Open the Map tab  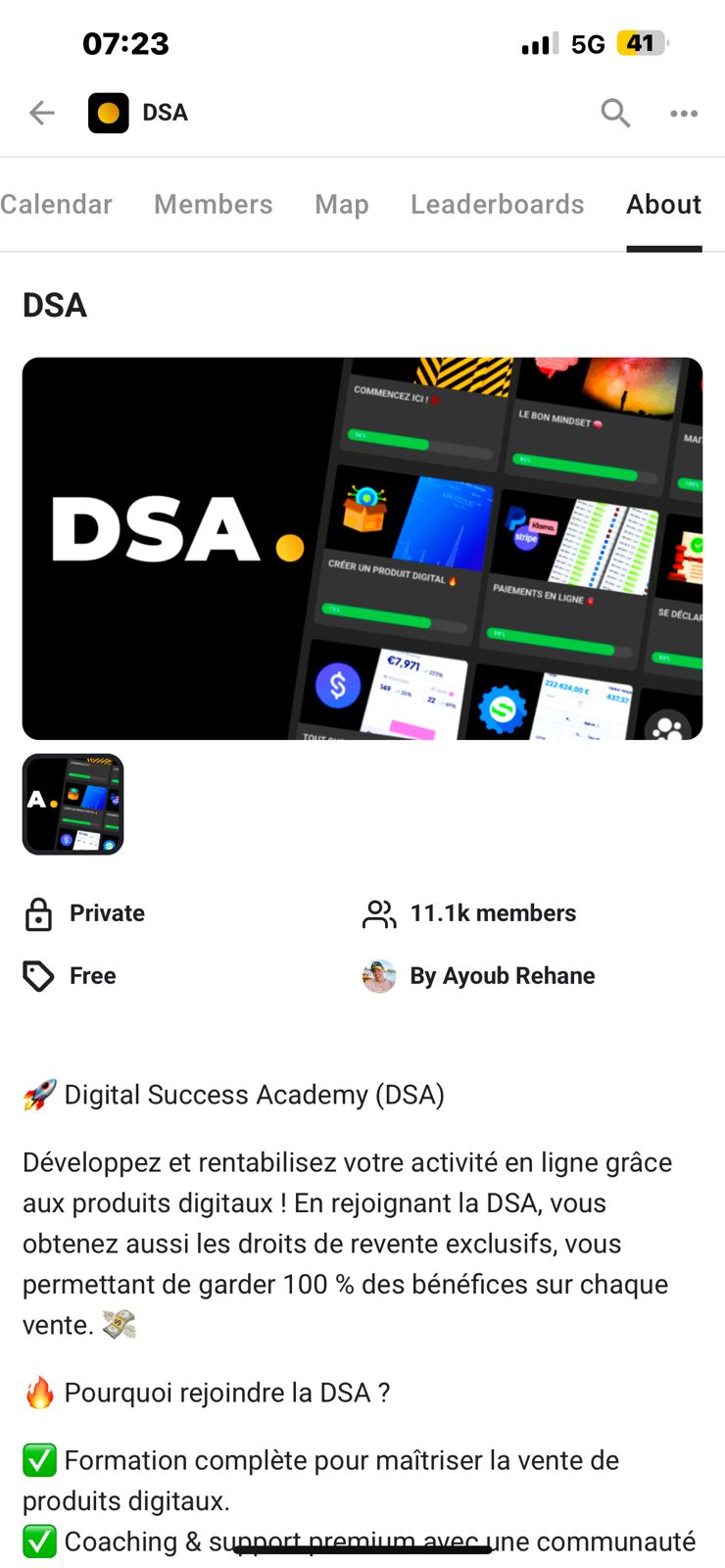[342, 204]
